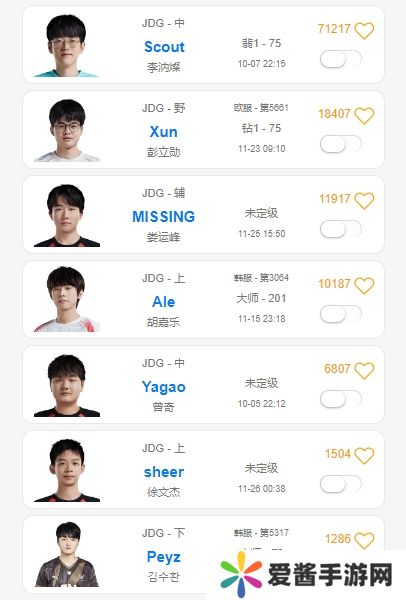The width and height of the screenshot is (406, 600).
Task: Open sheer's player profile link
Action: tap(164, 472)
